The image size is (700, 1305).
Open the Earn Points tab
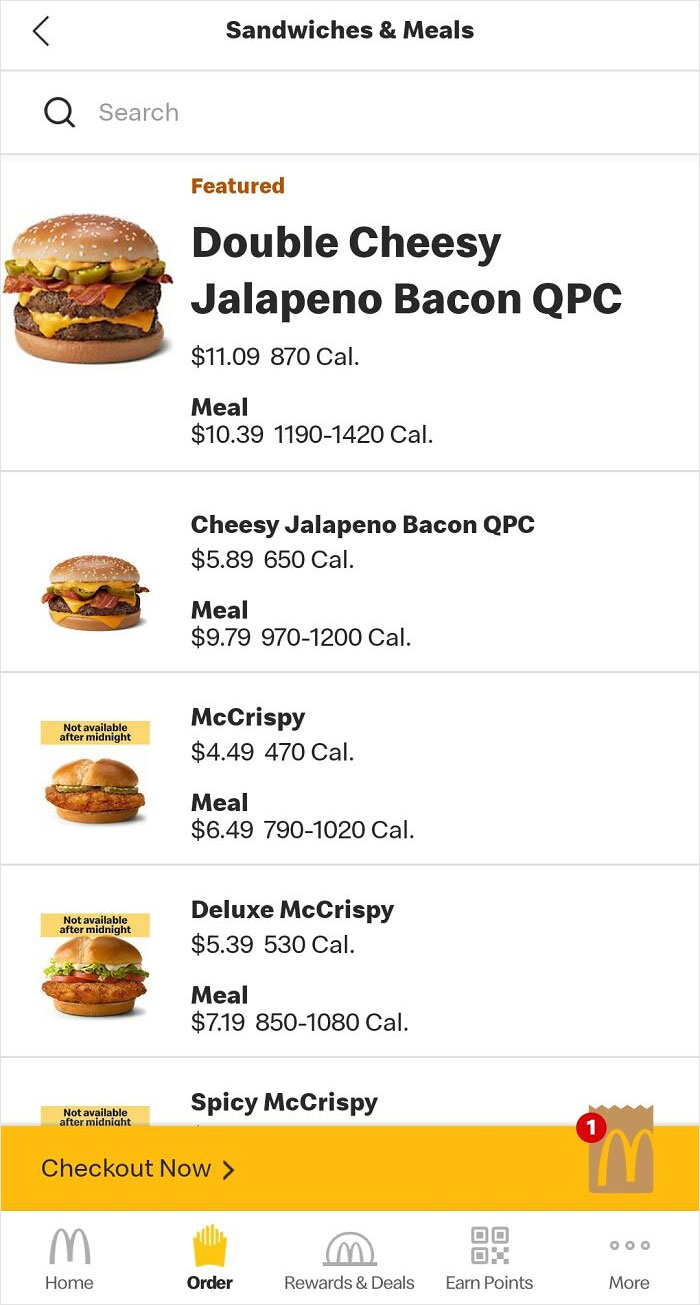coord(489,1257)
